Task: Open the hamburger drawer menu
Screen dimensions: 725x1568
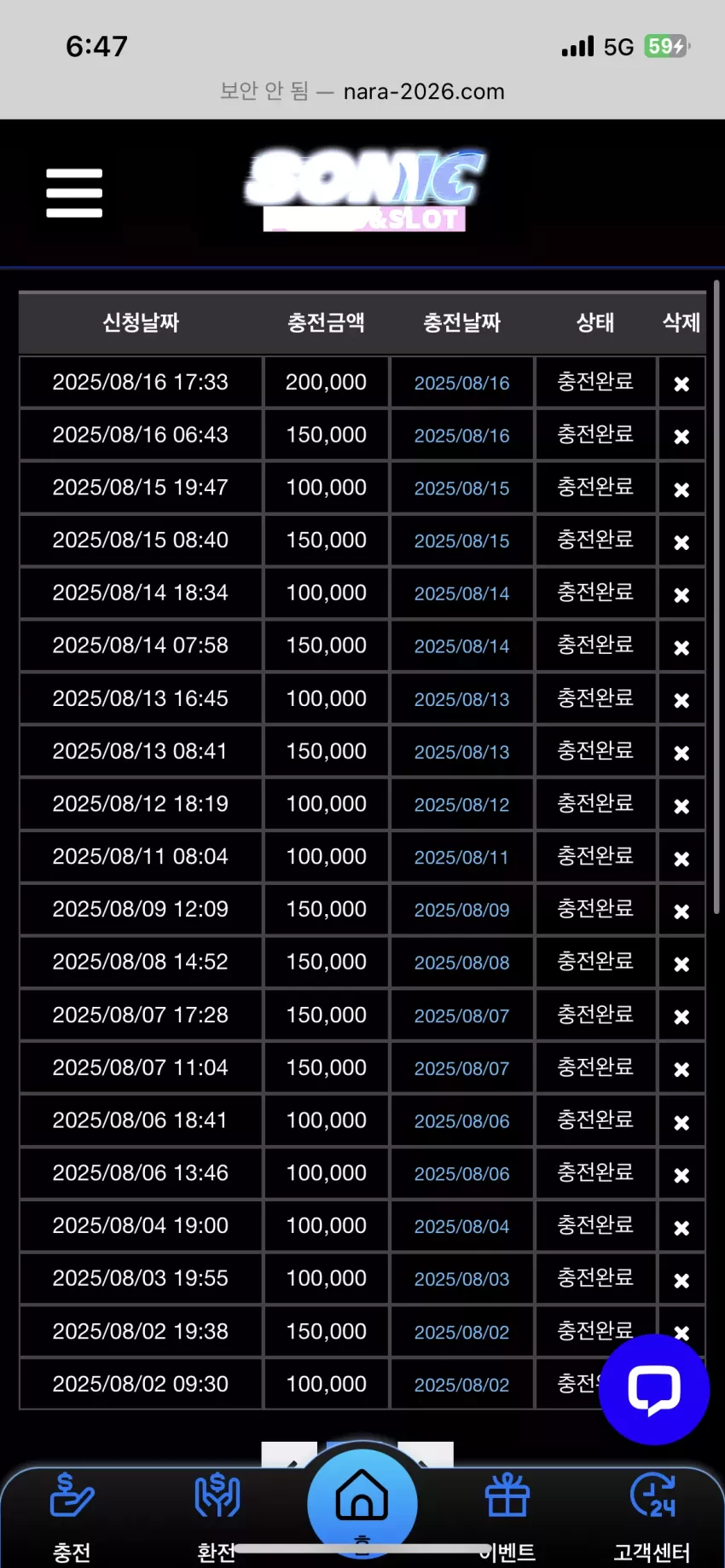Action: tap(74, 193)
